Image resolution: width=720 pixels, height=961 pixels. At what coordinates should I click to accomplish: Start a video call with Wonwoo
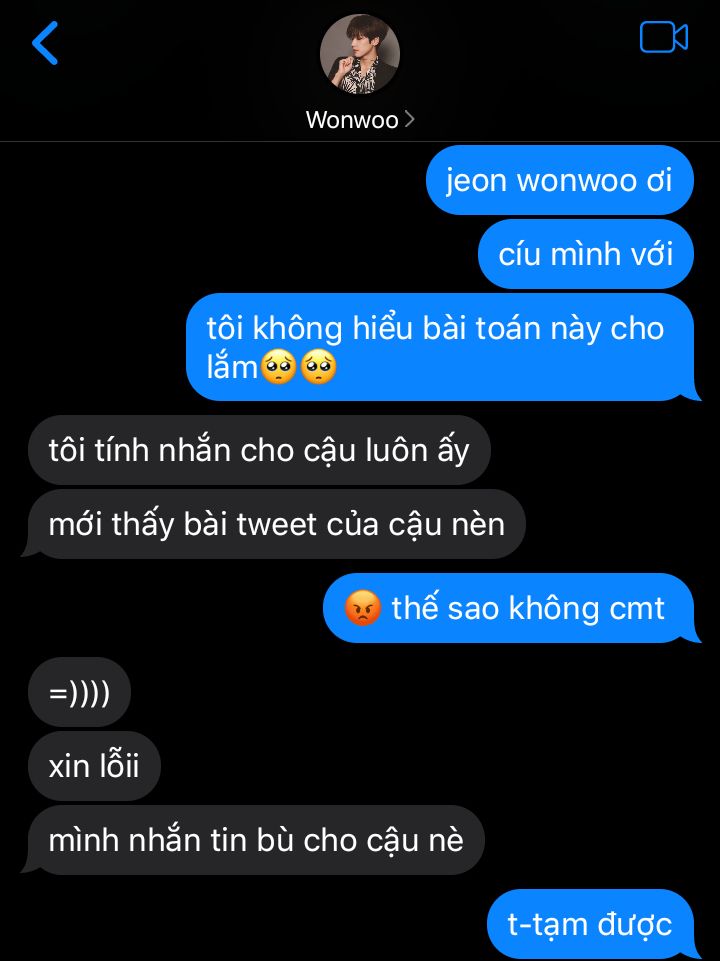coord(663,38)
